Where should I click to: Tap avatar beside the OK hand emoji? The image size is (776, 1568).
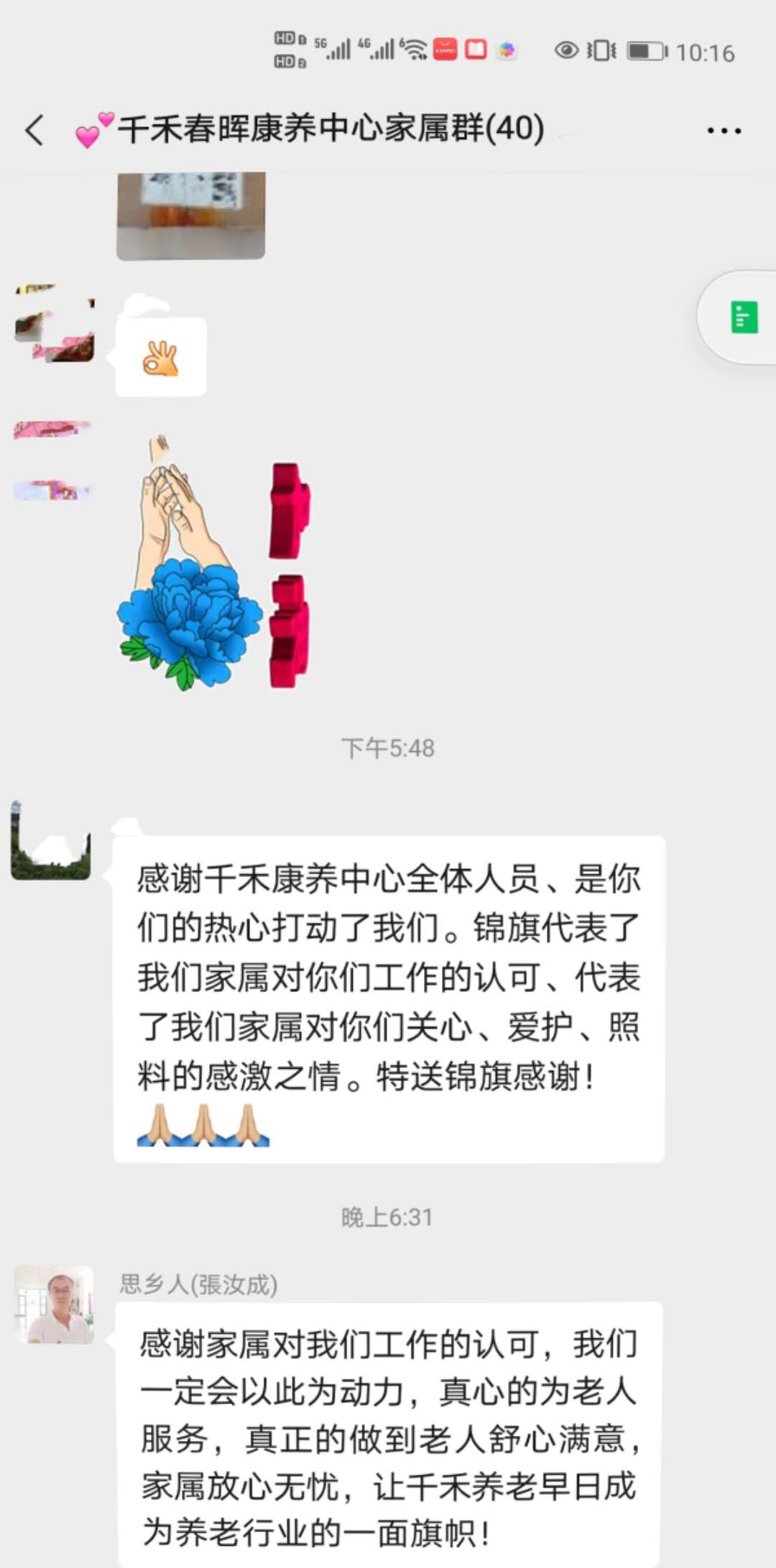[55, 325]
